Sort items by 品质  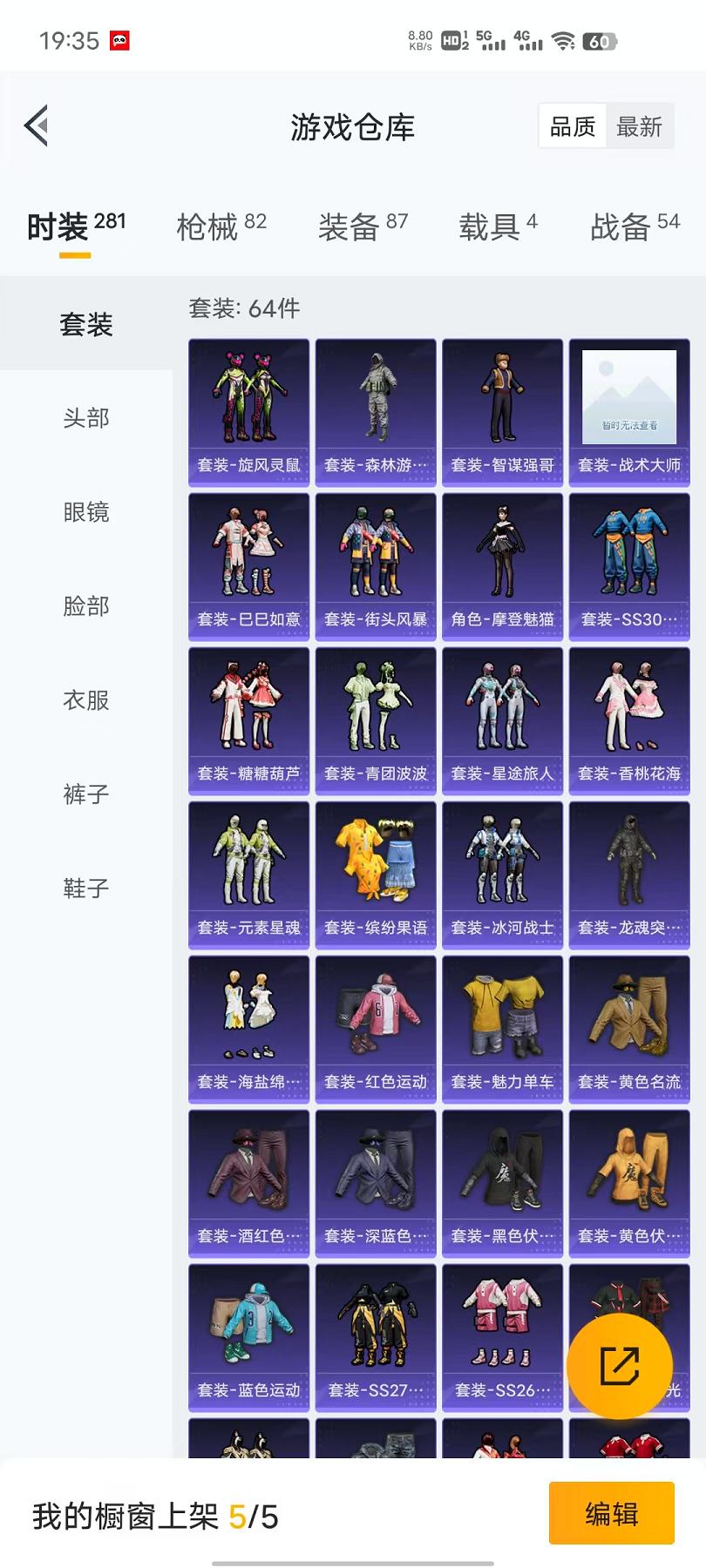click(573, 127)
